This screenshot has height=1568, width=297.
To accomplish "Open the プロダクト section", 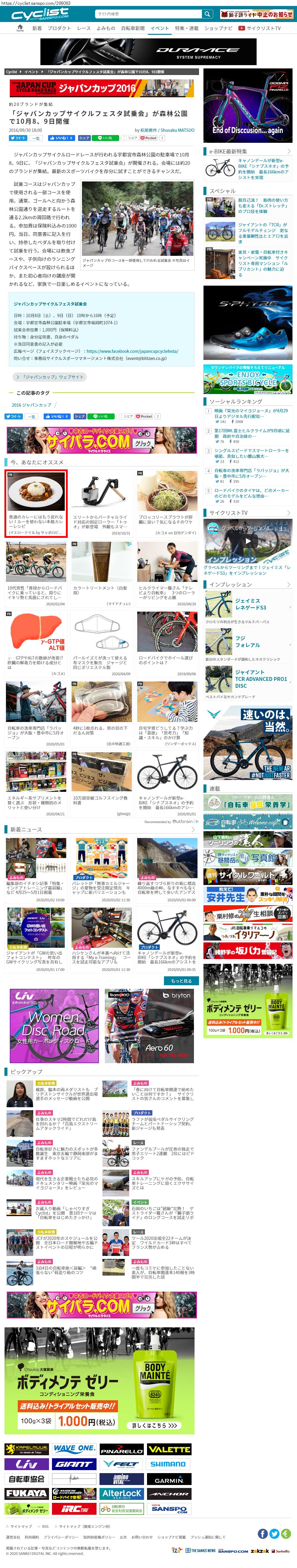I will coord(59,28).
